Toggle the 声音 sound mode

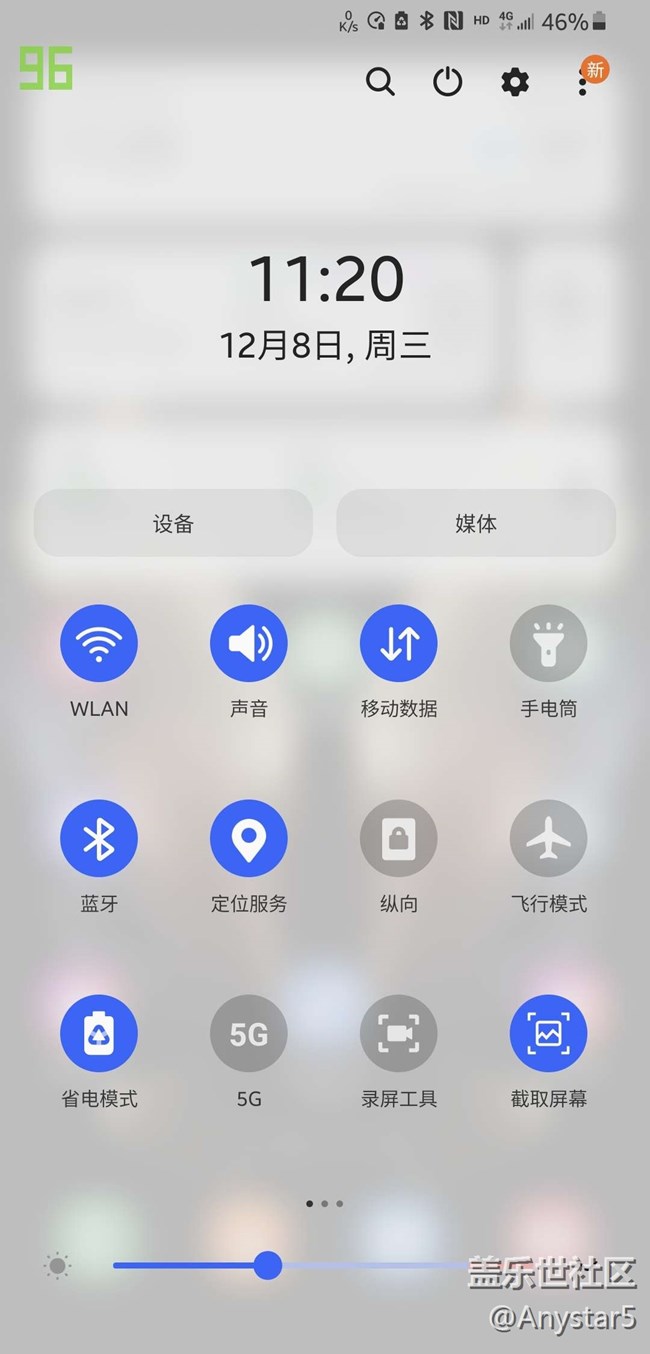(249, 644)
